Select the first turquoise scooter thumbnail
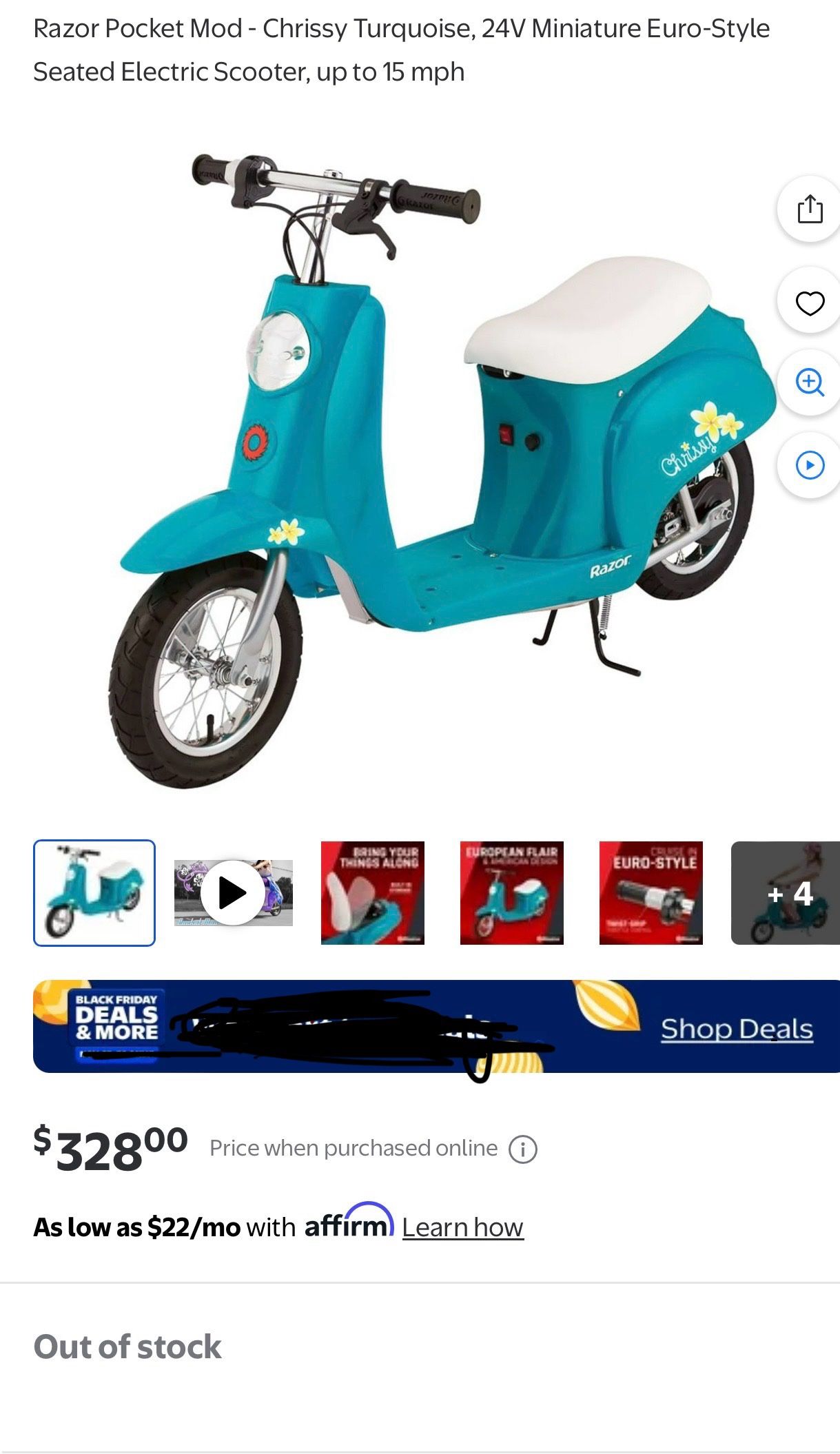The width and height of the screenshot is (840, 1454). coord(94,893)
